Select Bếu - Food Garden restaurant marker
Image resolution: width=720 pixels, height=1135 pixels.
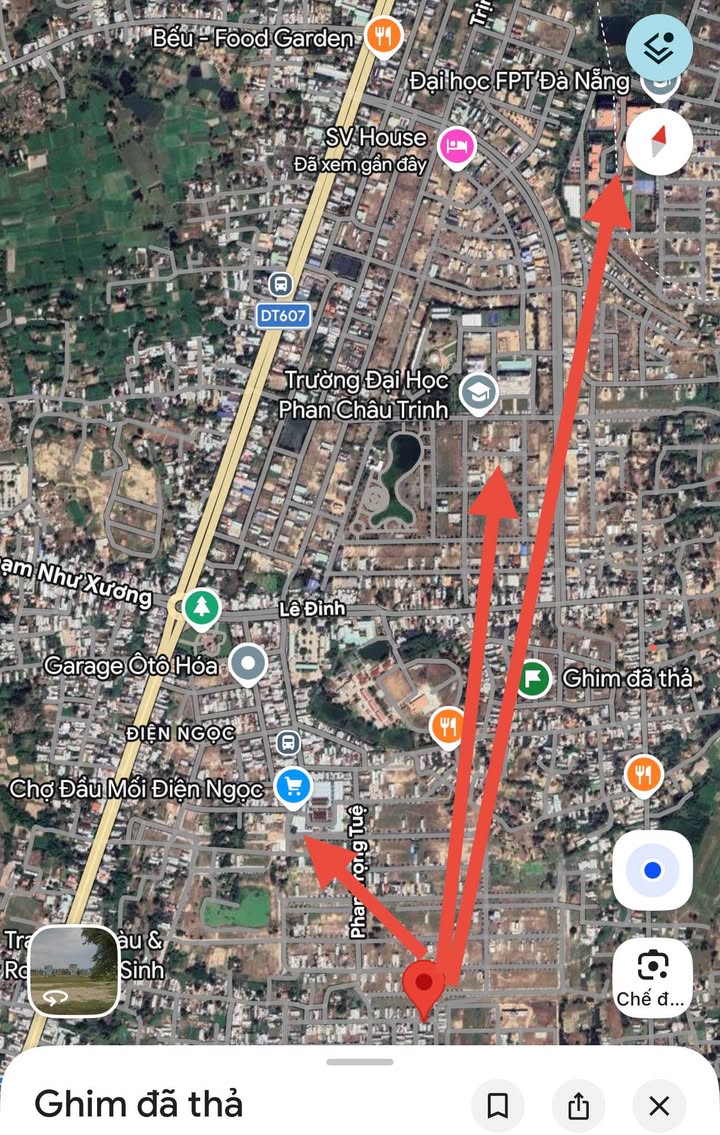[x=383, y=38]
